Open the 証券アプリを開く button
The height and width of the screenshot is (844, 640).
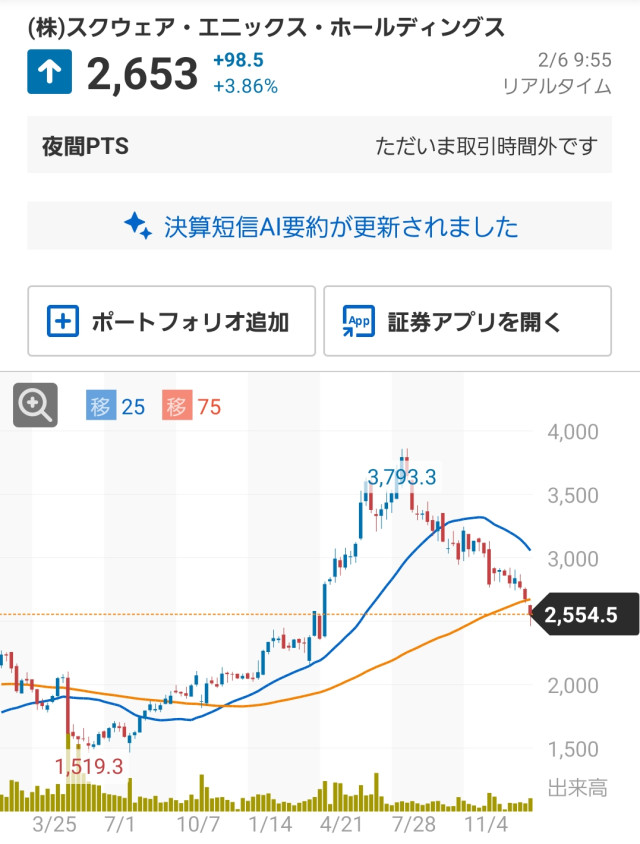click(467, 321)
